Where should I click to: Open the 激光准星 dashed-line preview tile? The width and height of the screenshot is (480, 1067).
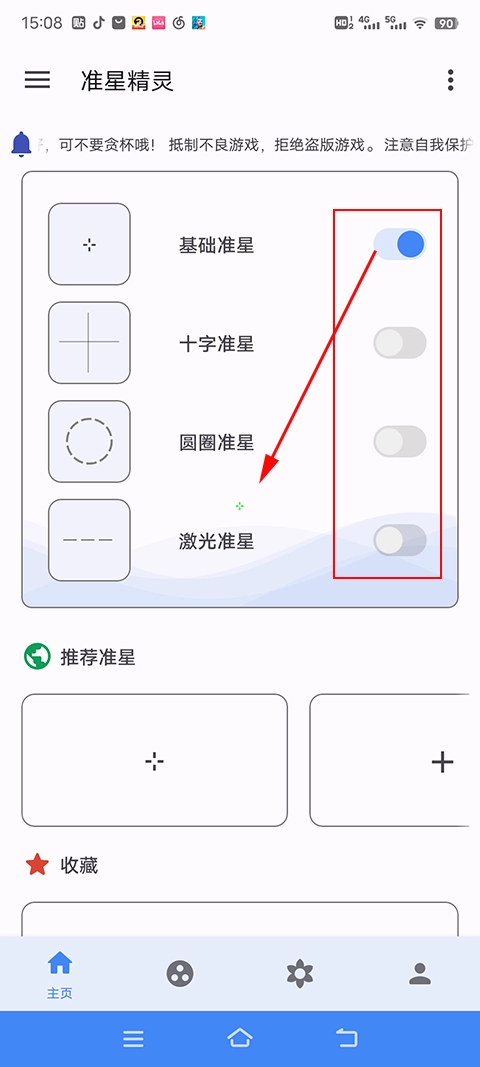coord(89,540)
